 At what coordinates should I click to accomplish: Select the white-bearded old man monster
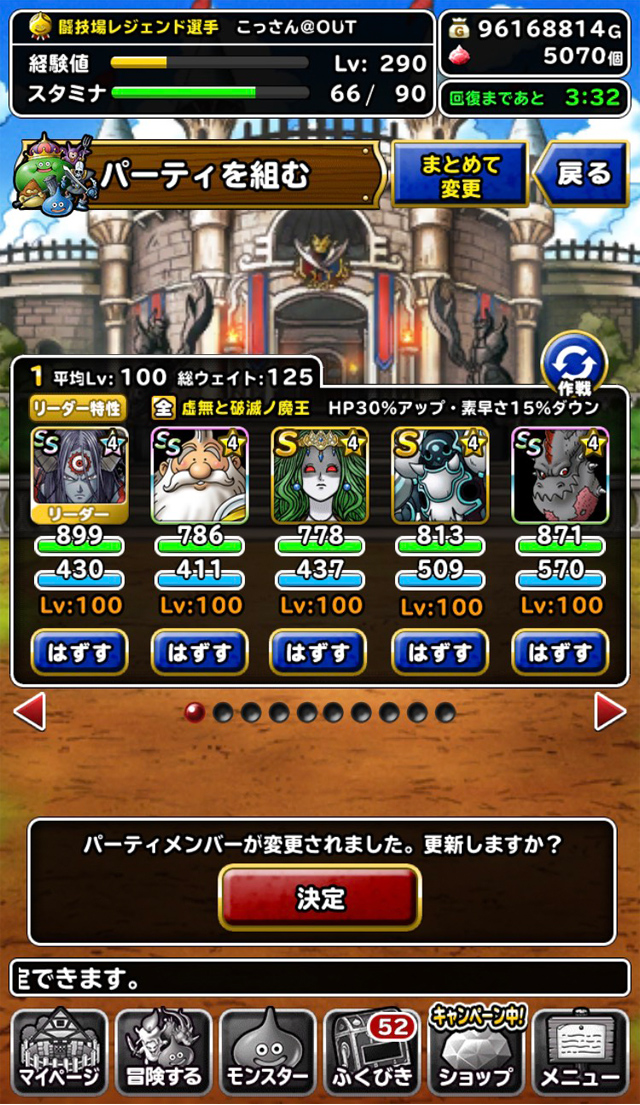[x=199, y=476]
